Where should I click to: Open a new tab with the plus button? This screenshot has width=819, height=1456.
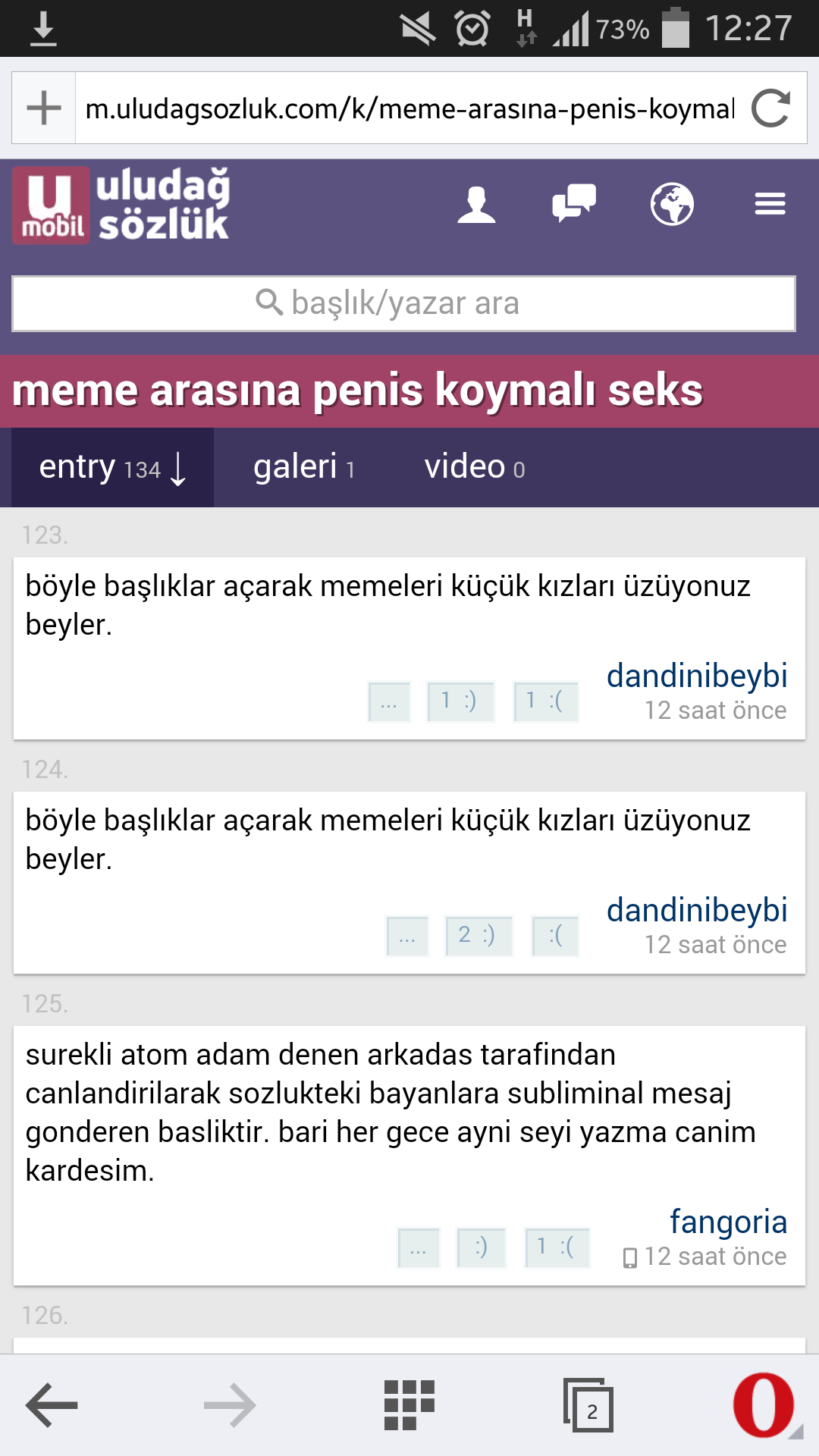point(44,108)
